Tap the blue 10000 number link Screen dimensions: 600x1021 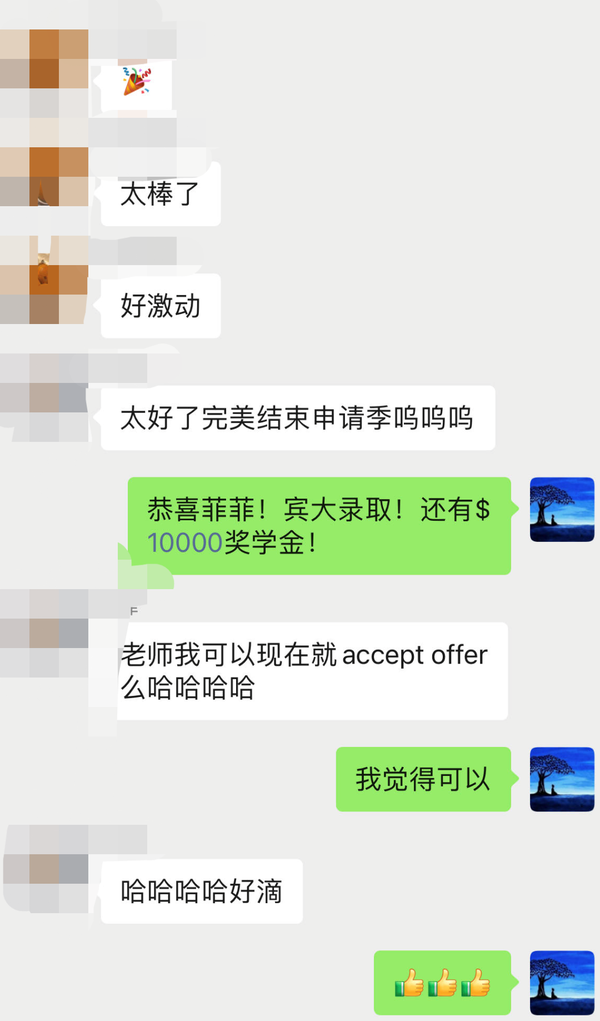185,543
